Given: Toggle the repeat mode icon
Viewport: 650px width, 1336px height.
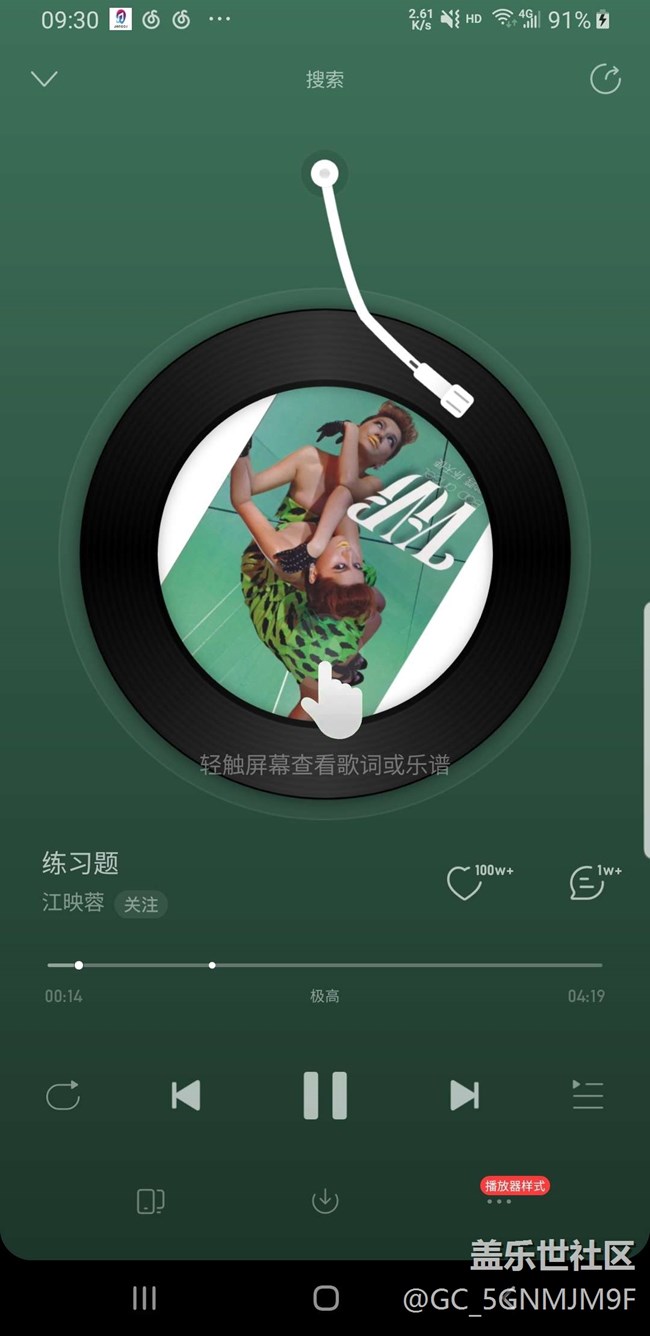Looking at the screenshot, I should pos(62,1096).
